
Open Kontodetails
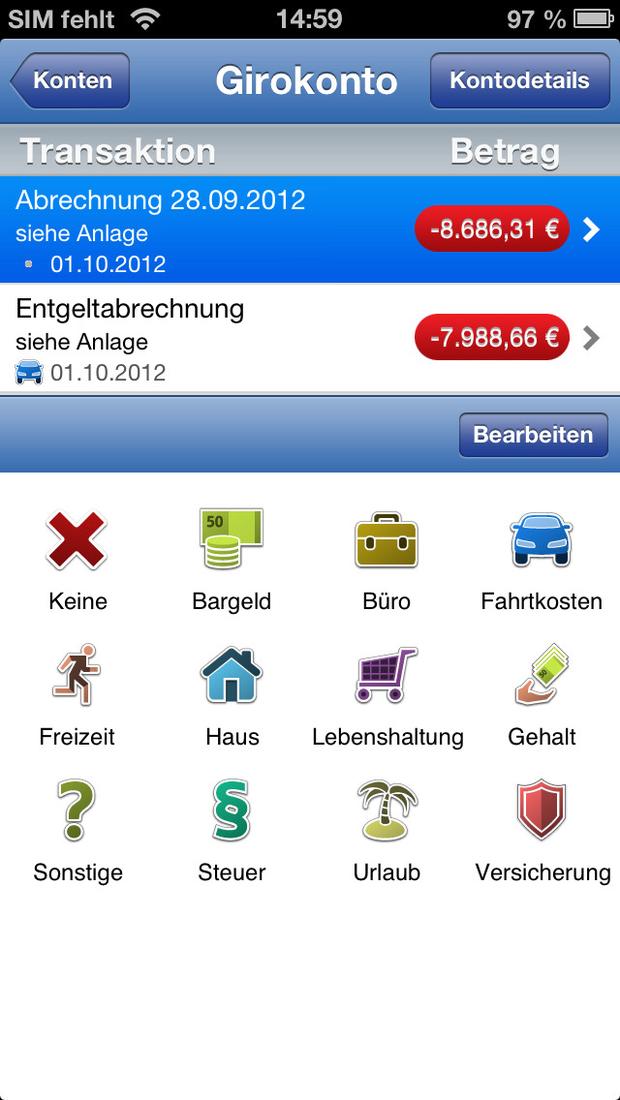tap(520, 80)
